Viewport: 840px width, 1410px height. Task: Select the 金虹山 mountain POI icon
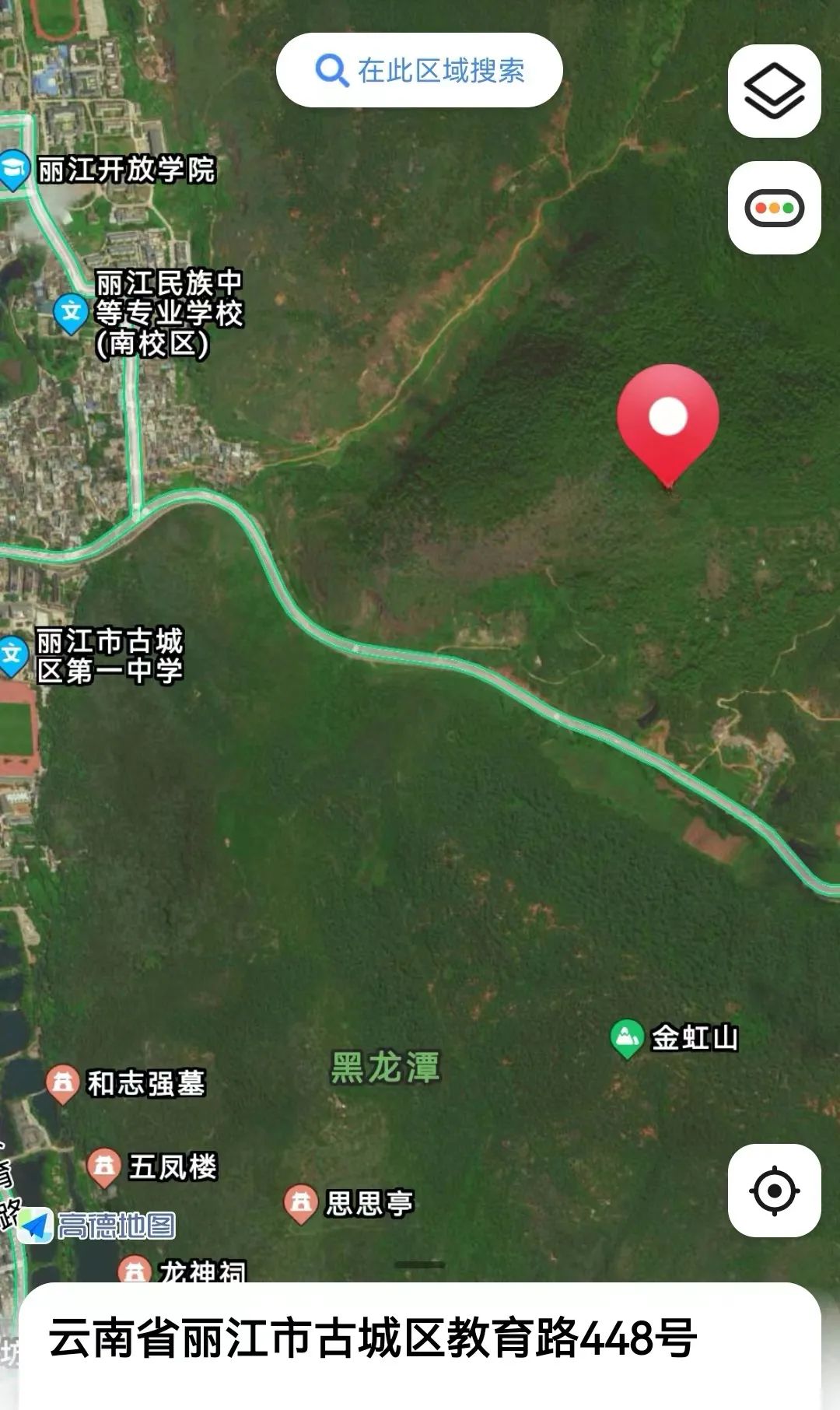pos(627,1035)
